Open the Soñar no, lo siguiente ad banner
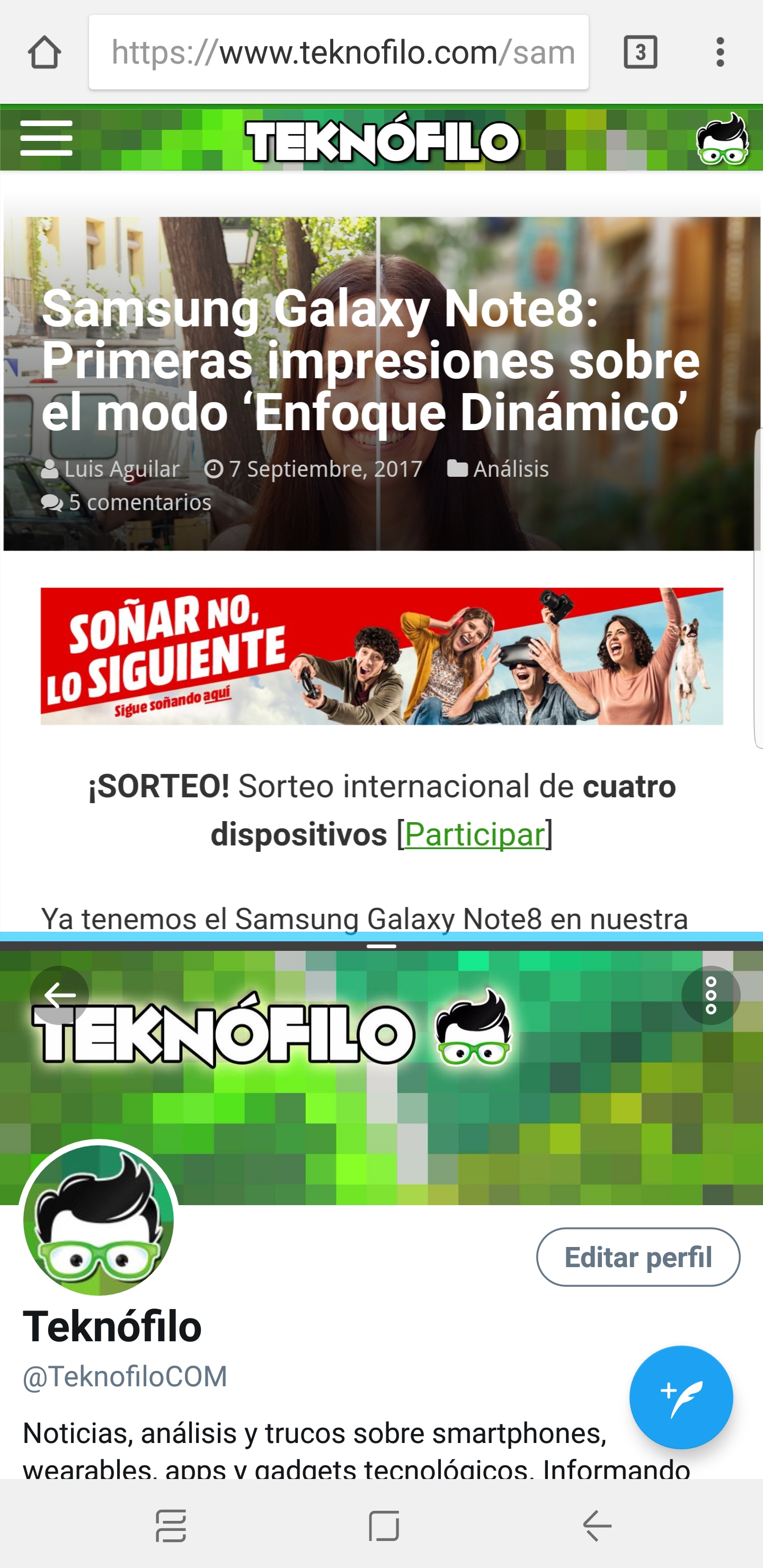This screenshot has width=763, height=1568. point(382,656)
